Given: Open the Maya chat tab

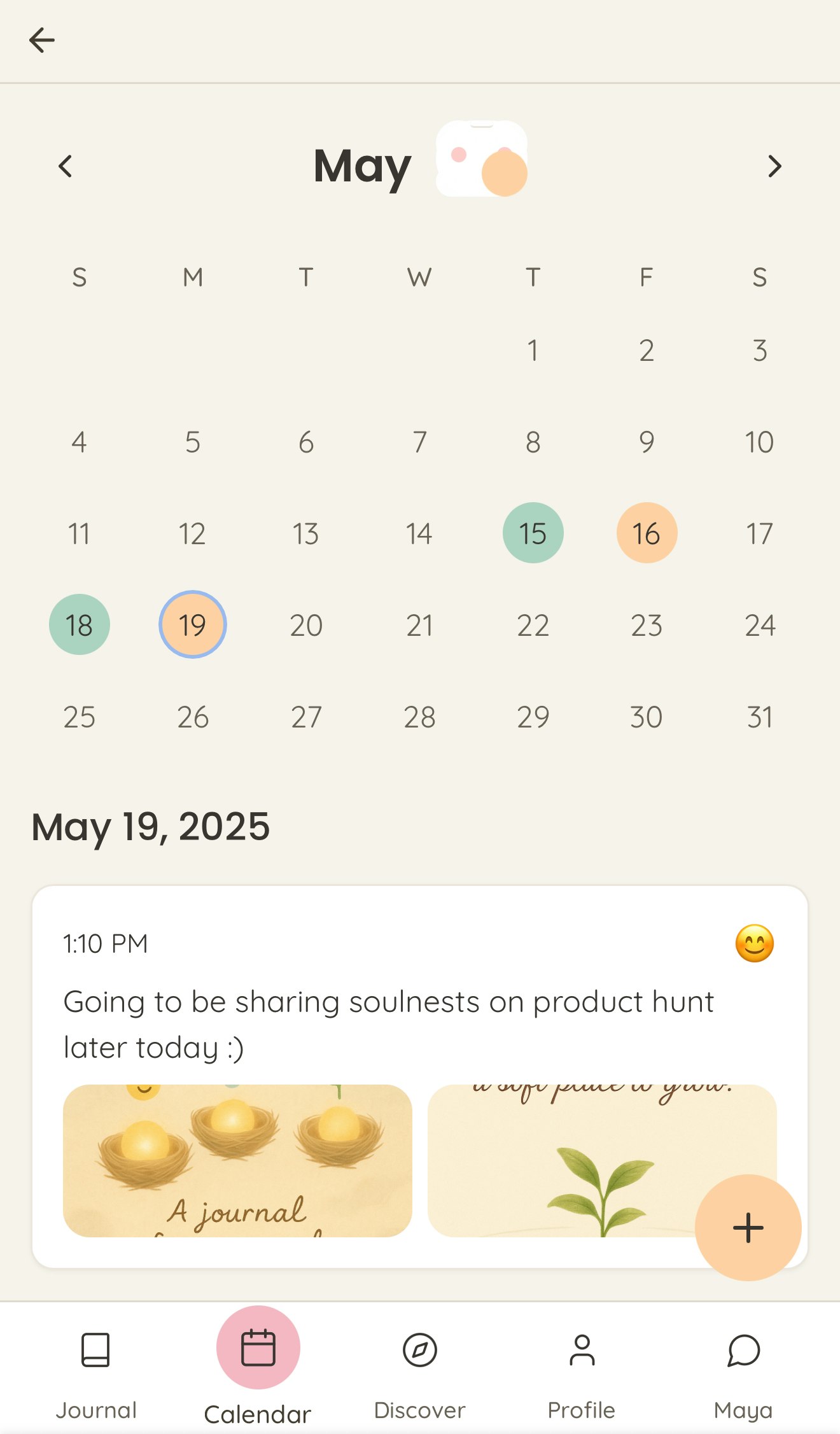Looking at the screenshot, I should [x=743, y=1368].
